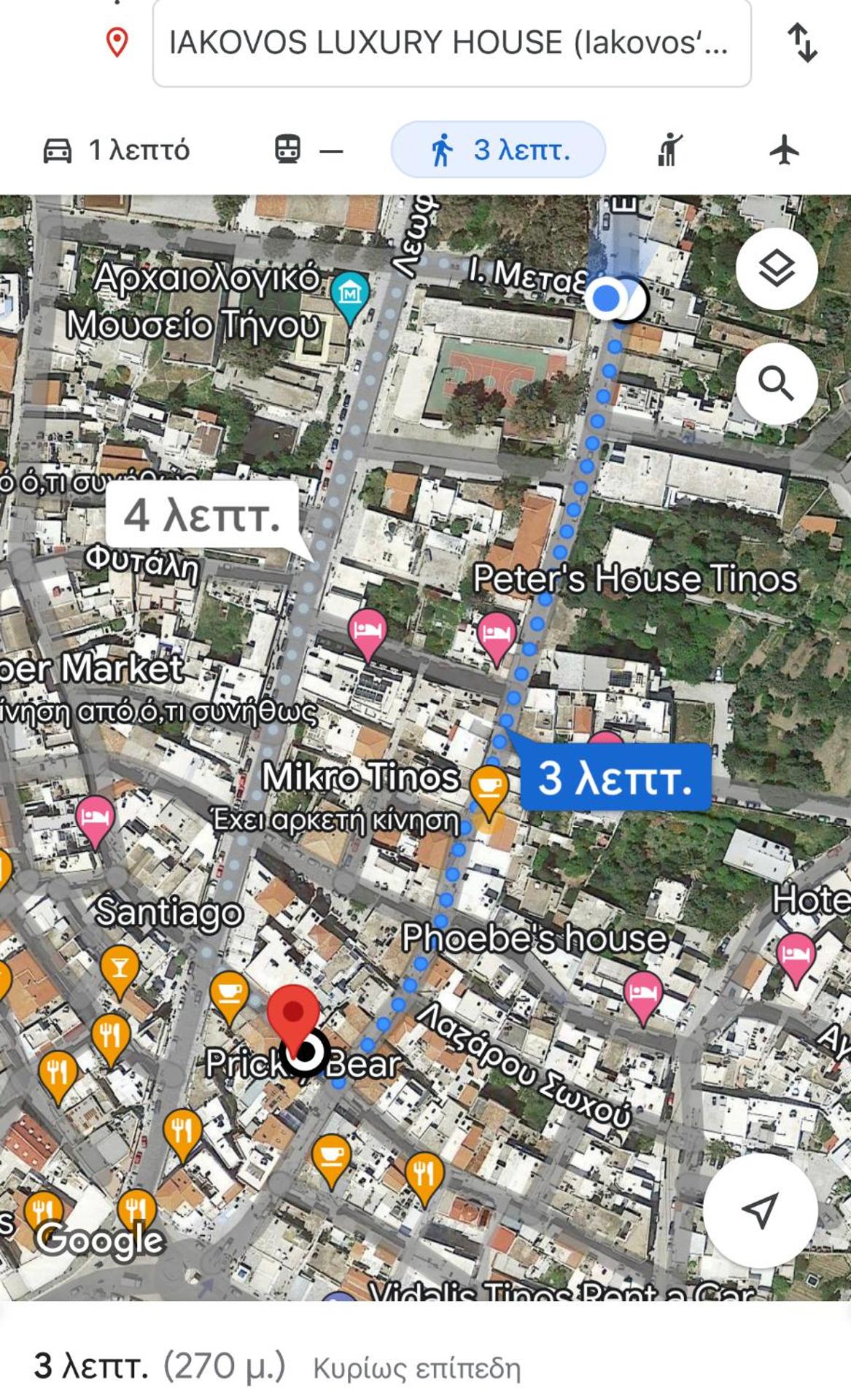Open the Santiago bar pin
The image size is (851, 1400).
[120, 968]
